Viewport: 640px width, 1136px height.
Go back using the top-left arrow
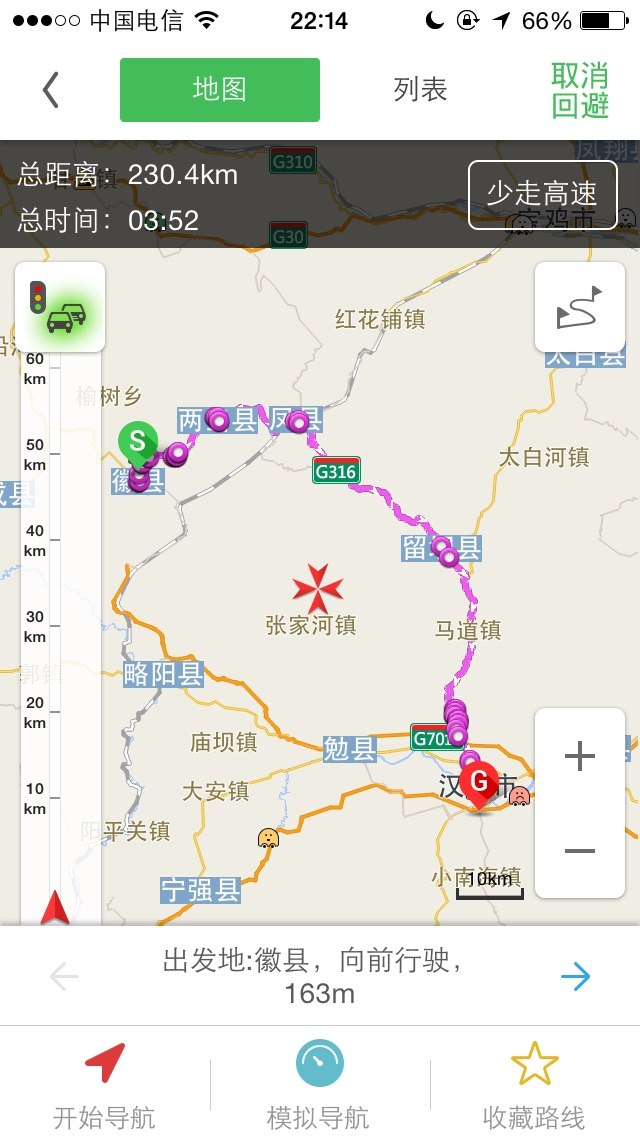(x=51, y=90)
